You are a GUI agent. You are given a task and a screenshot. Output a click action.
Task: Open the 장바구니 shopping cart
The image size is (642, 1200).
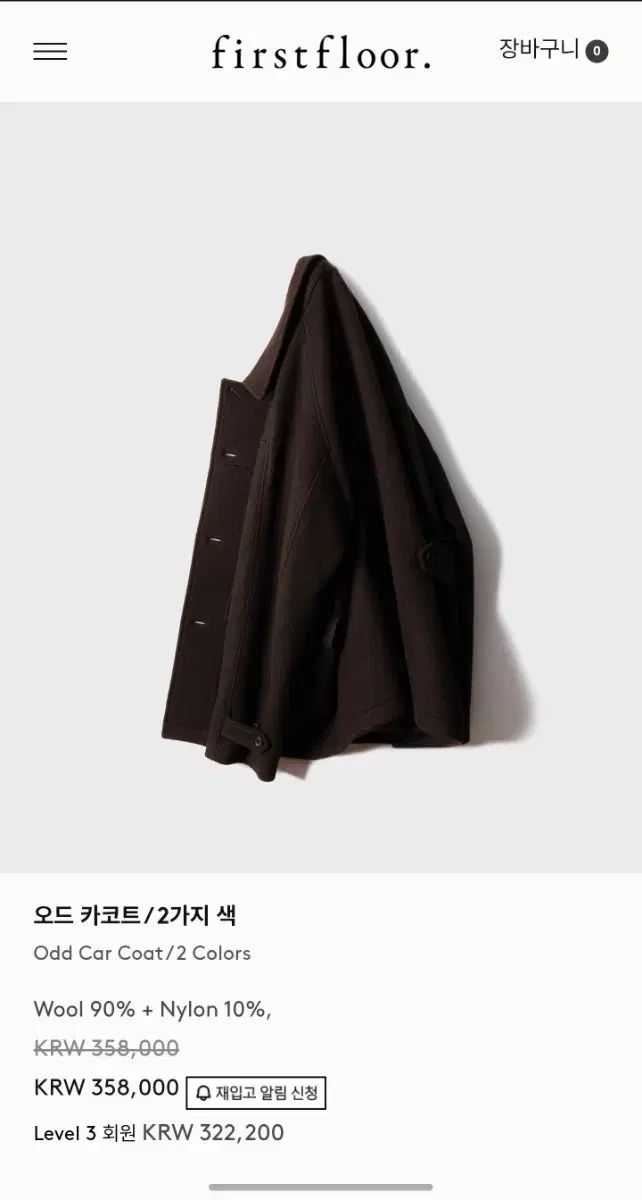[553, 50]
